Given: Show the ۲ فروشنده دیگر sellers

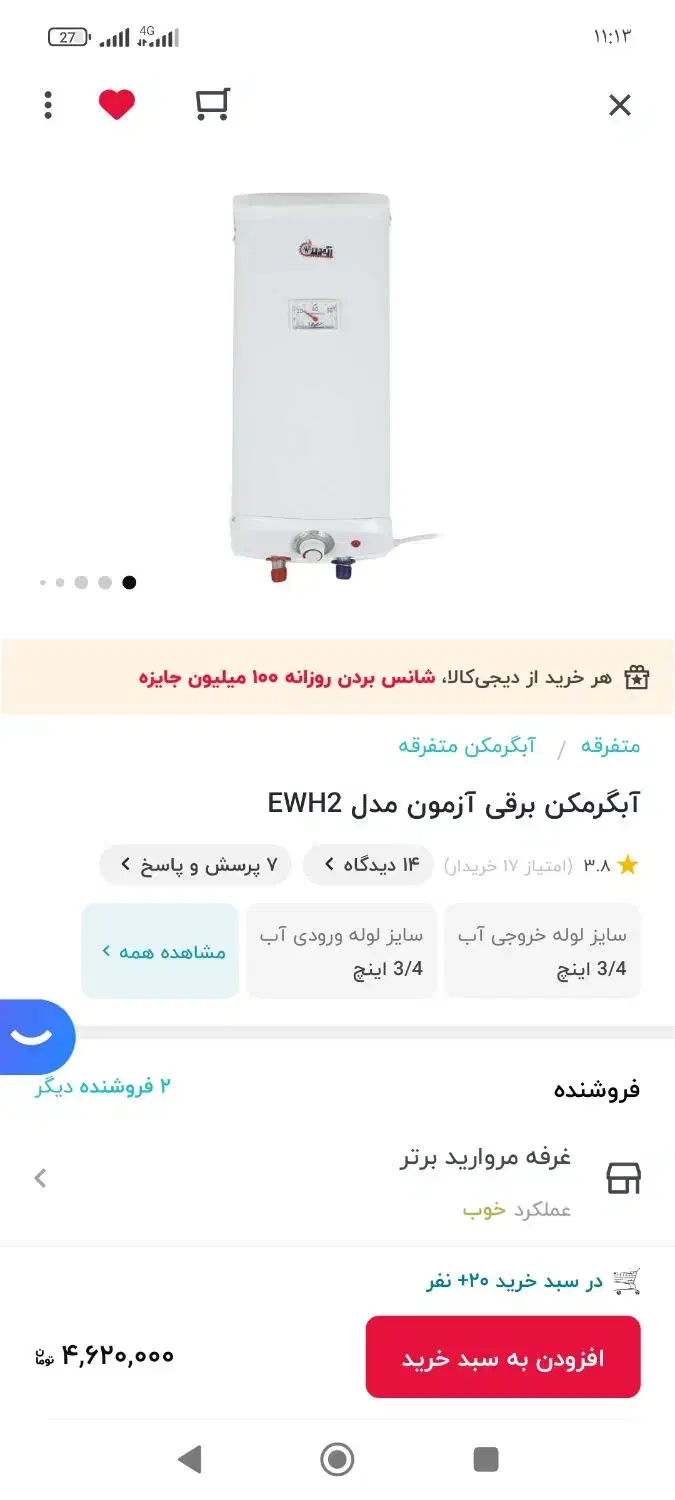Looking at the screenshot, I should pyautogui.click(x=103, y=1087).
